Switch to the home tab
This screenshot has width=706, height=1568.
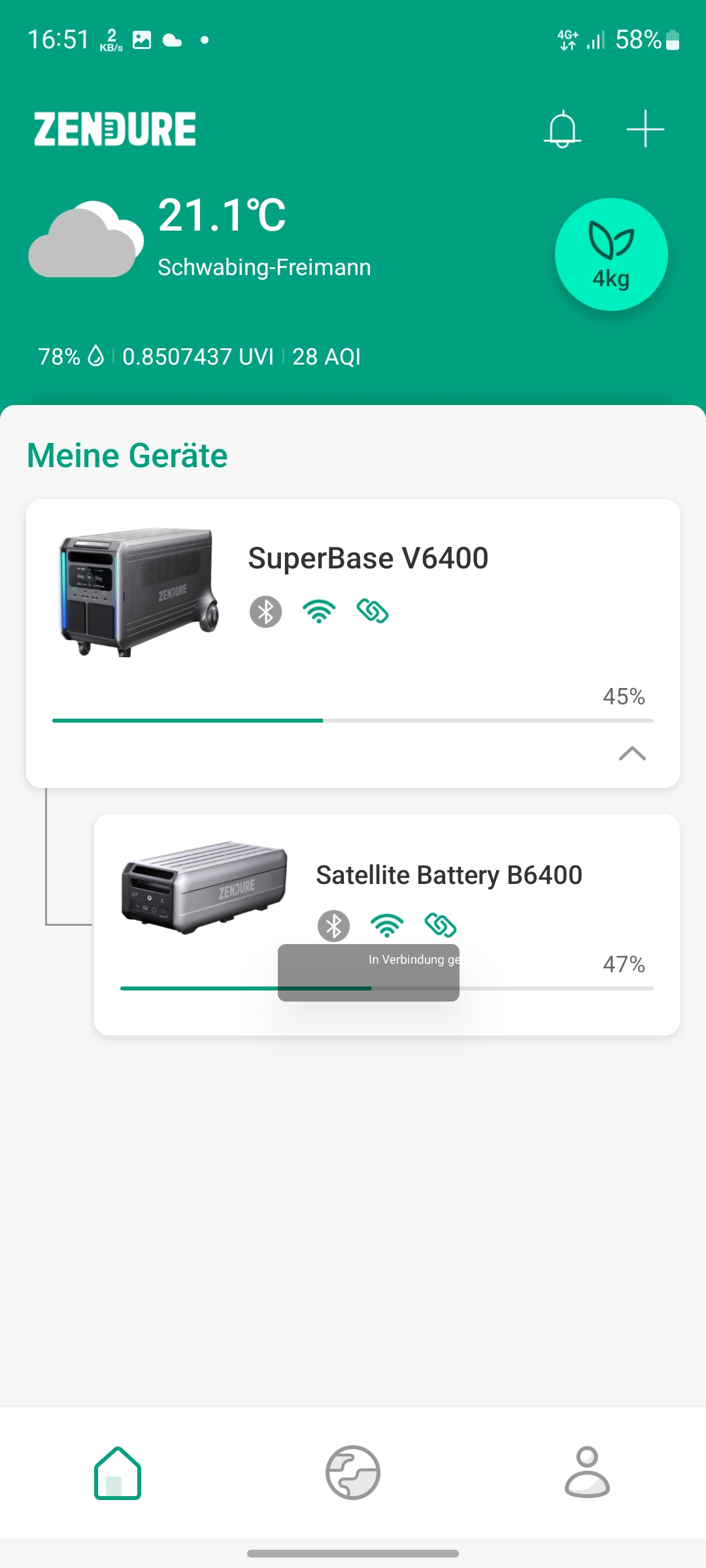[x=118, y=1473]
